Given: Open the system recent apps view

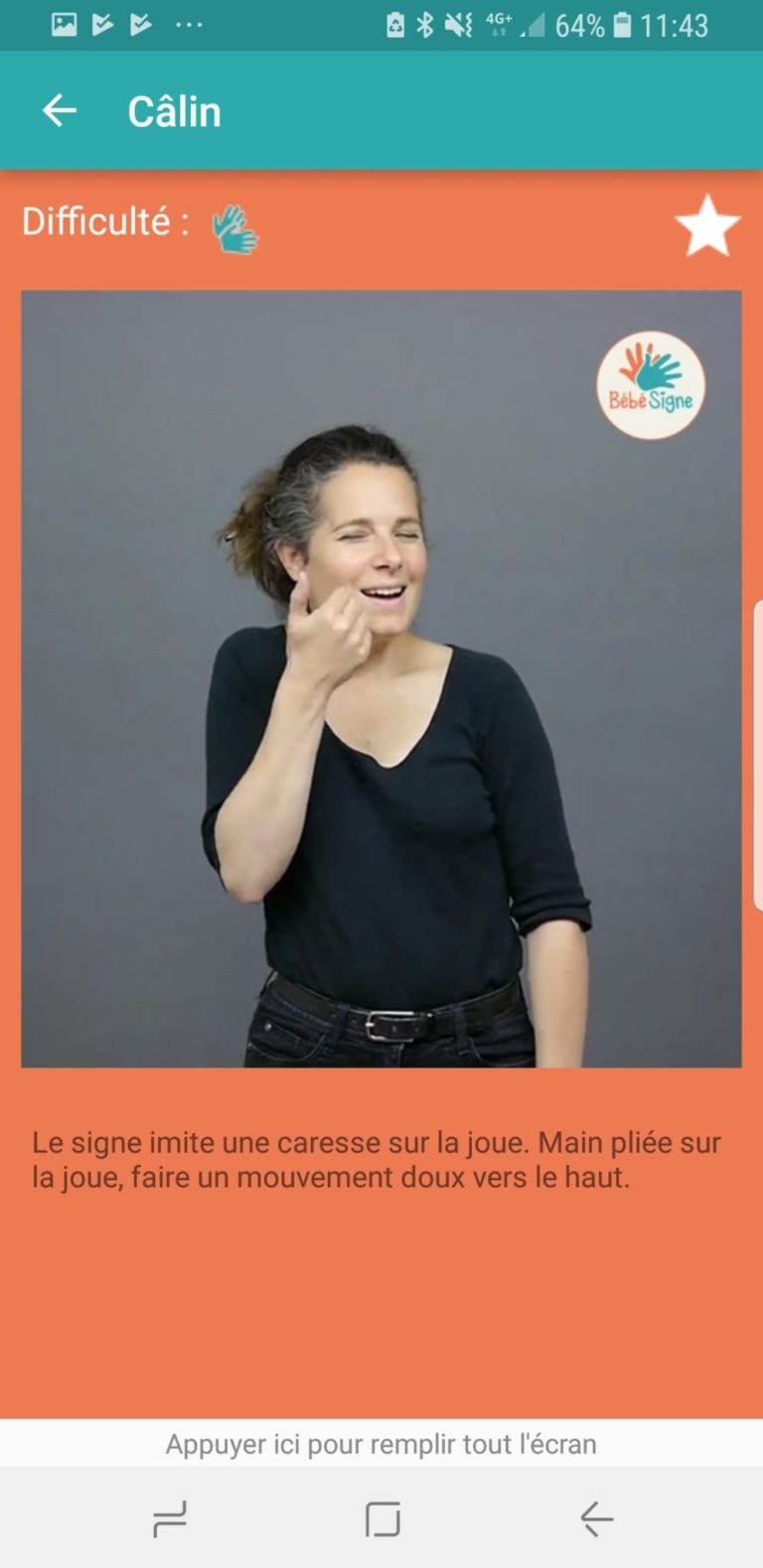Looking at the screenshot, I should pyautogui.click(x=170, y=1519).
